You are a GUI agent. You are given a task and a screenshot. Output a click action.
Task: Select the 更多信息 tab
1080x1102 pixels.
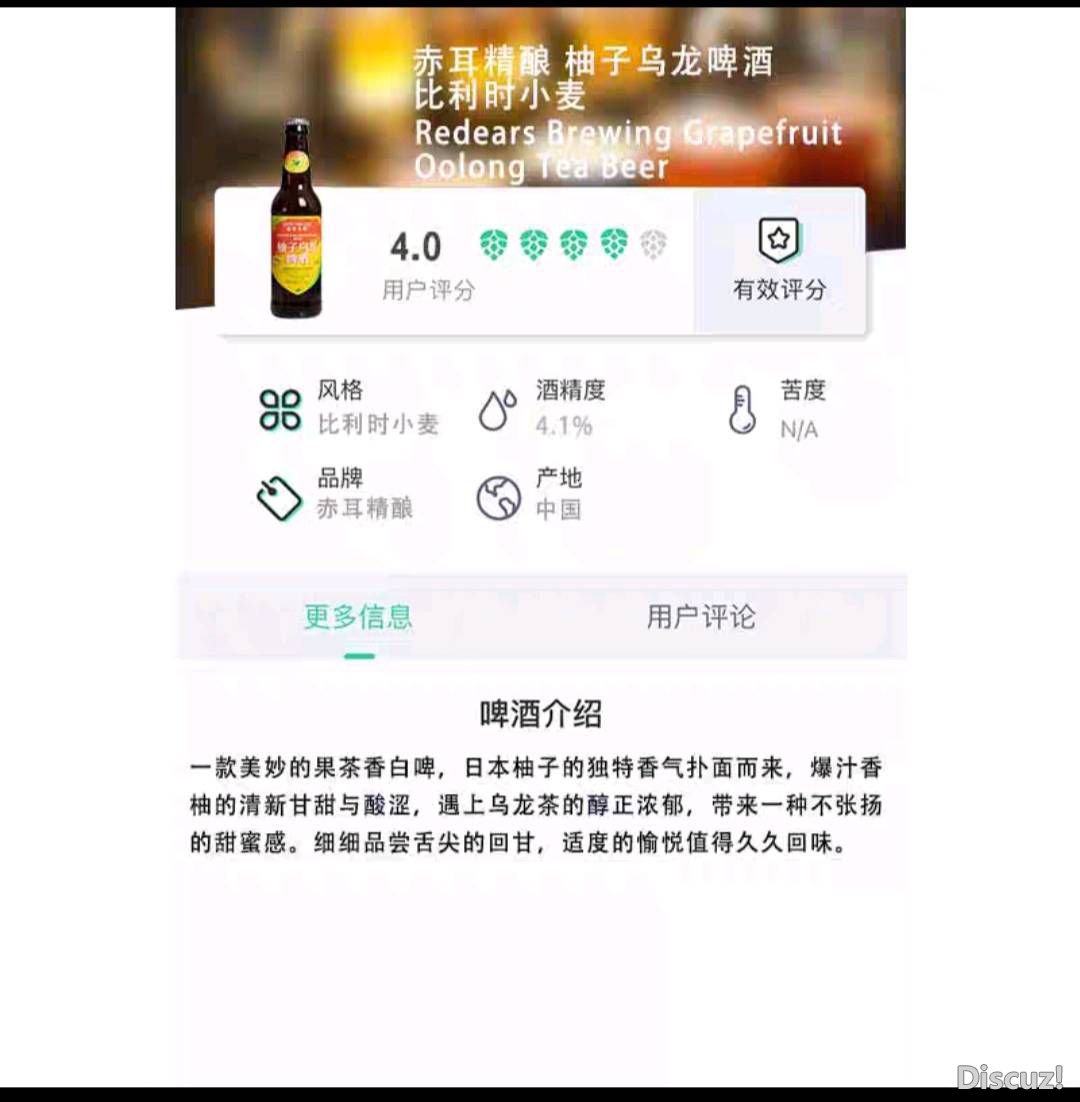click(x=358, y=617)
